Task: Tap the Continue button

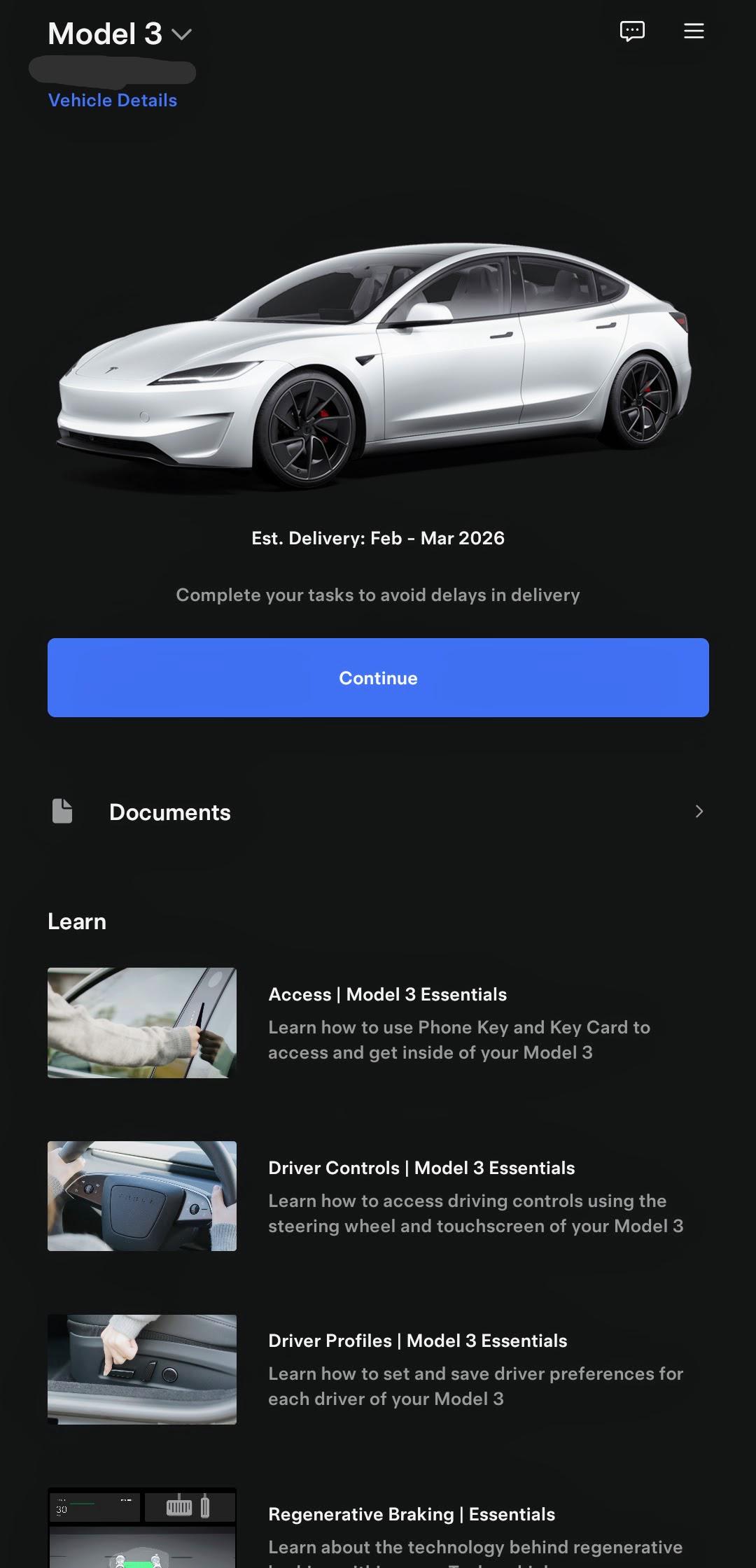Action: [378, 677]
